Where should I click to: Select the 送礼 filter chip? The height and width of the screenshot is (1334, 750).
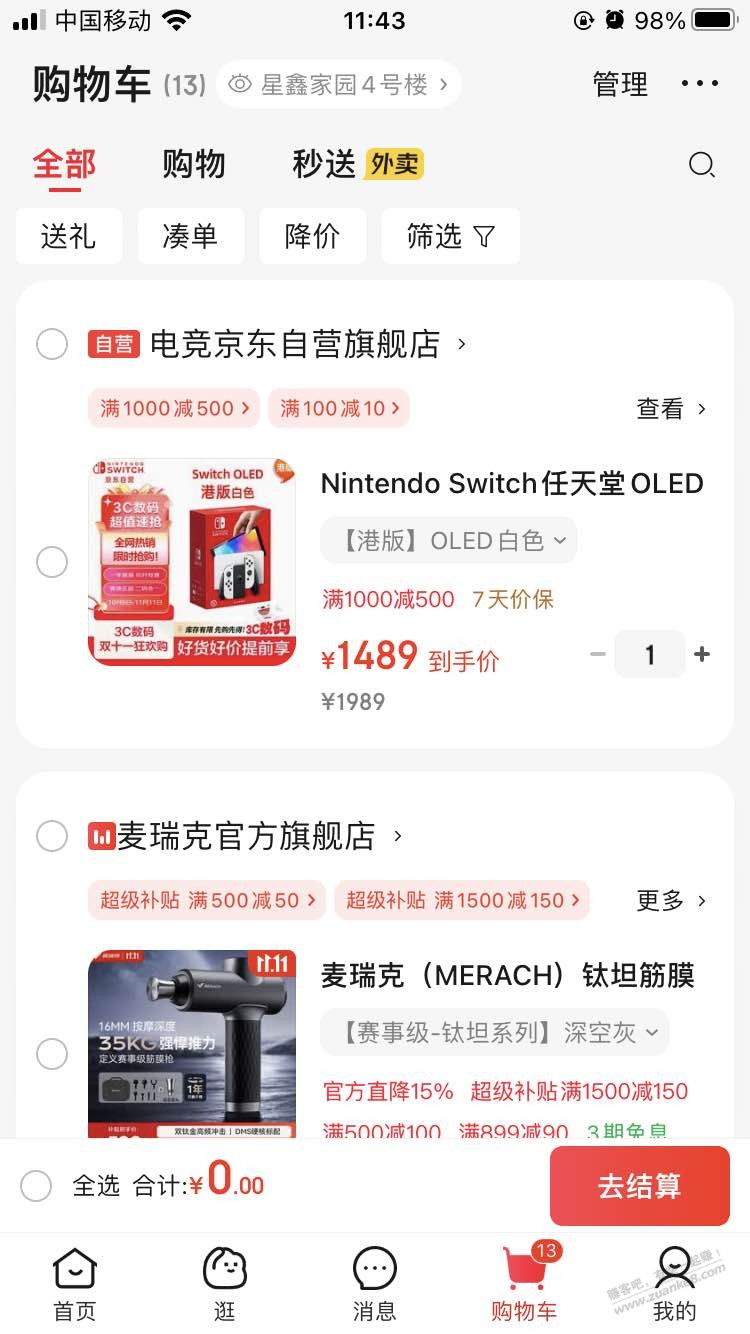click(68, 236)
